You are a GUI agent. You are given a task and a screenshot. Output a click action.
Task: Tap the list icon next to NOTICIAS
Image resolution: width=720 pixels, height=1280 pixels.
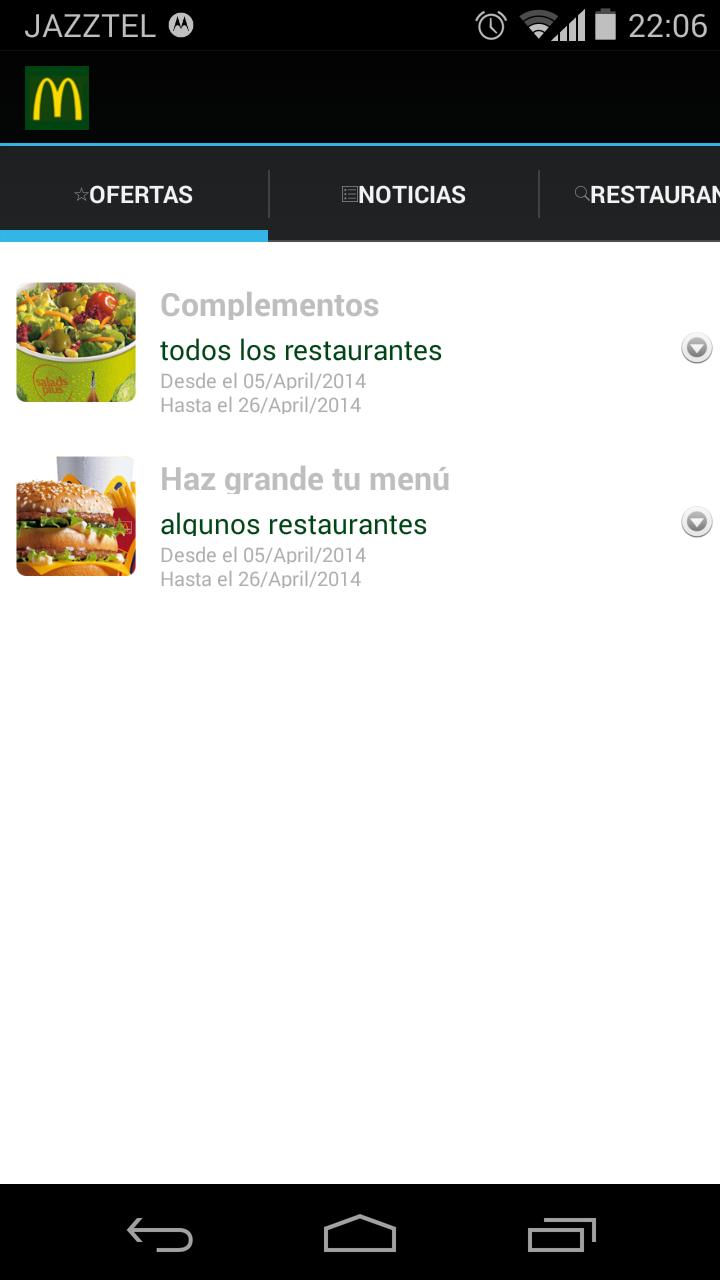pyautogui.click(x=350, y=194)
